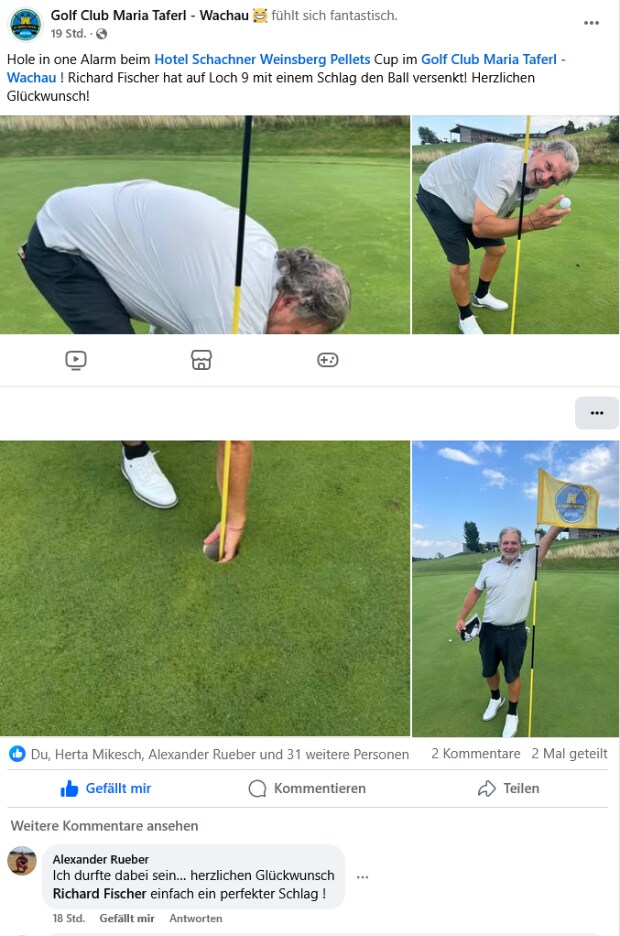
Task: Open Alexander Rueber's profile from his comment name
Action: click(x=101, y=859)
